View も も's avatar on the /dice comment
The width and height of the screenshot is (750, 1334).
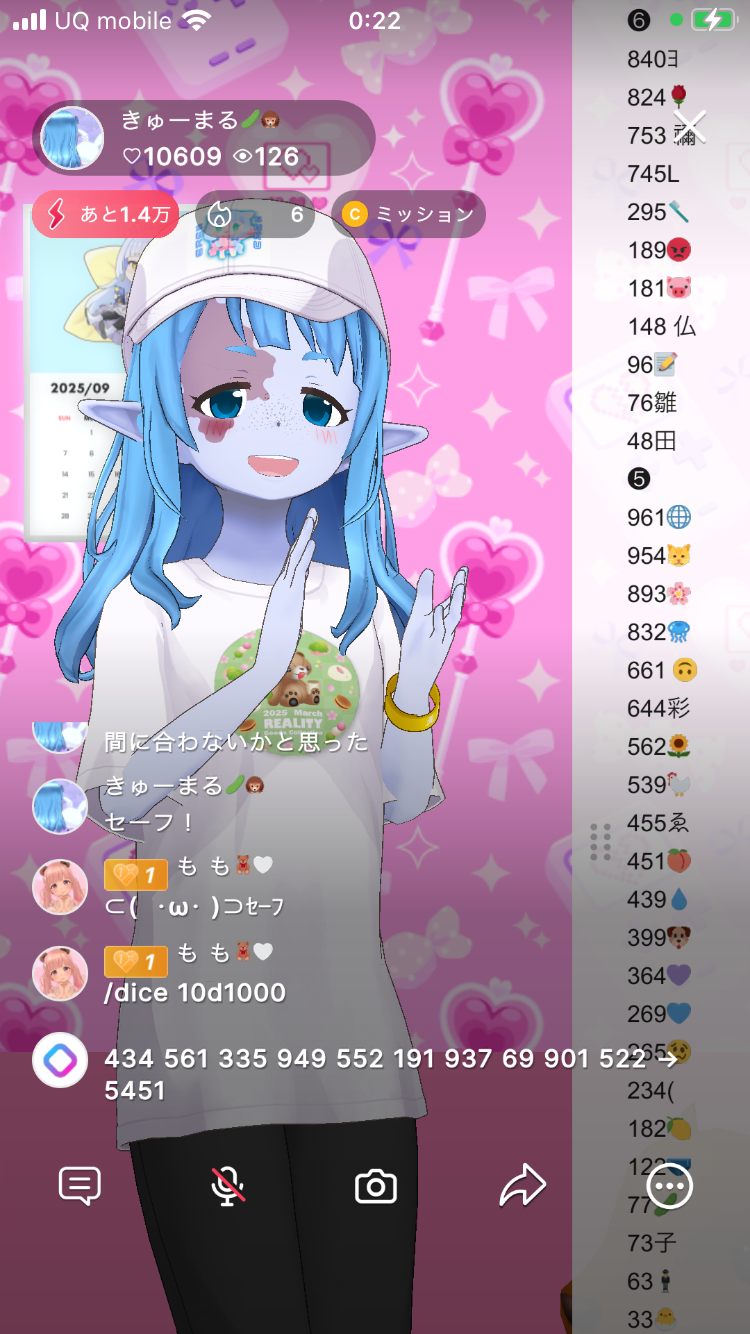(60, 973)
